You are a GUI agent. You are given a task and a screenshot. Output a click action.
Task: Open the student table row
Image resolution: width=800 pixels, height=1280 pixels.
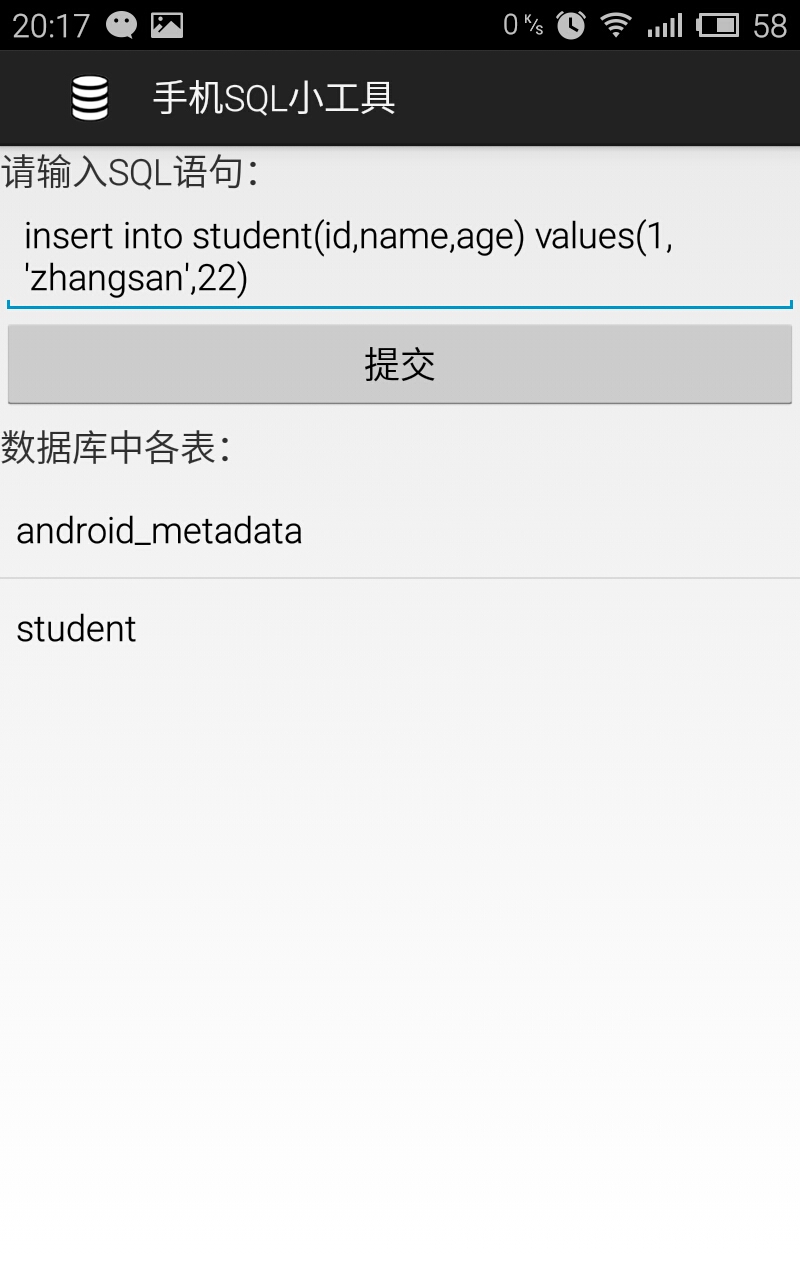[x=400, y=628]
